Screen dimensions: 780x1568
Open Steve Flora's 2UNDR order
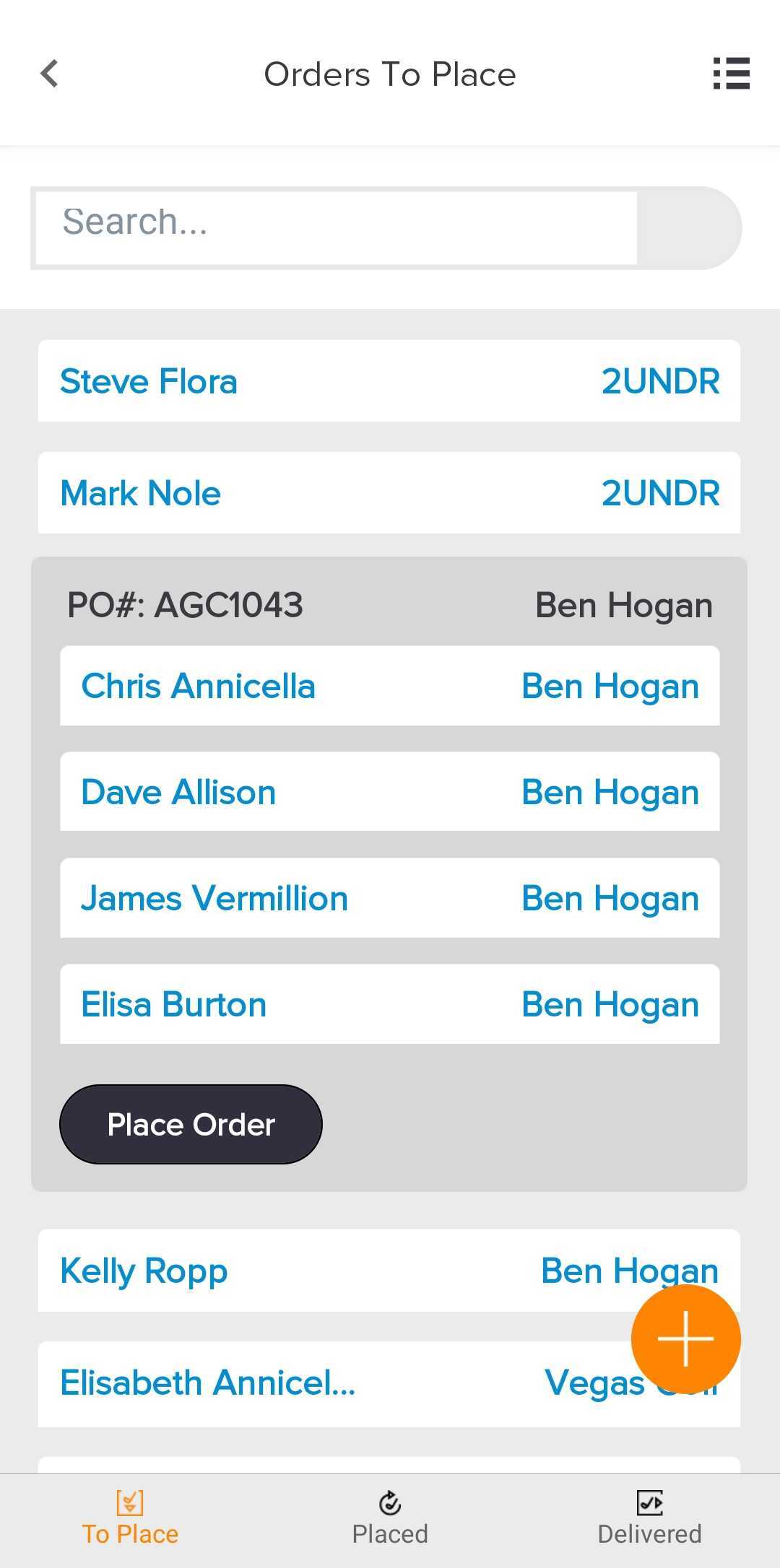tap(389, 381)
